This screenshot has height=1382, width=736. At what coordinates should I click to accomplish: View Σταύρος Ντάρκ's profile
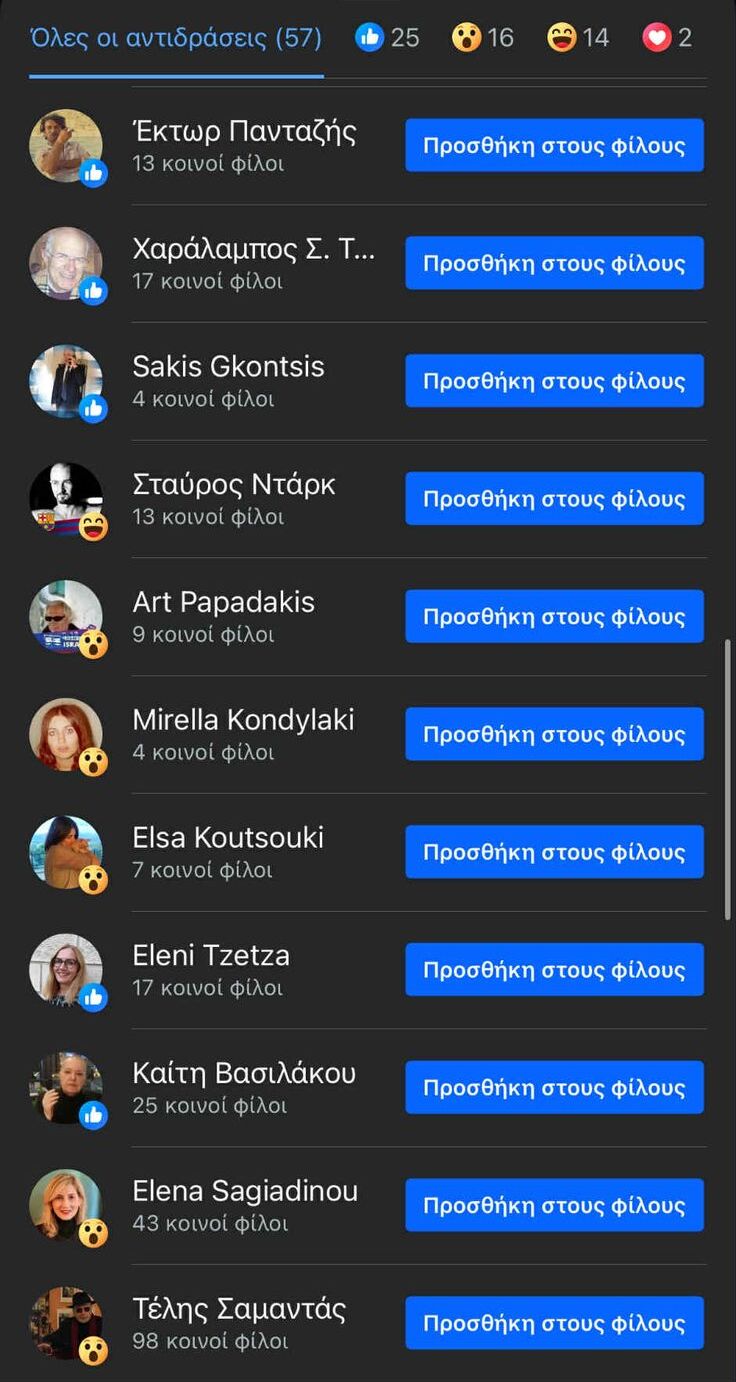click(x=234, y=485)
